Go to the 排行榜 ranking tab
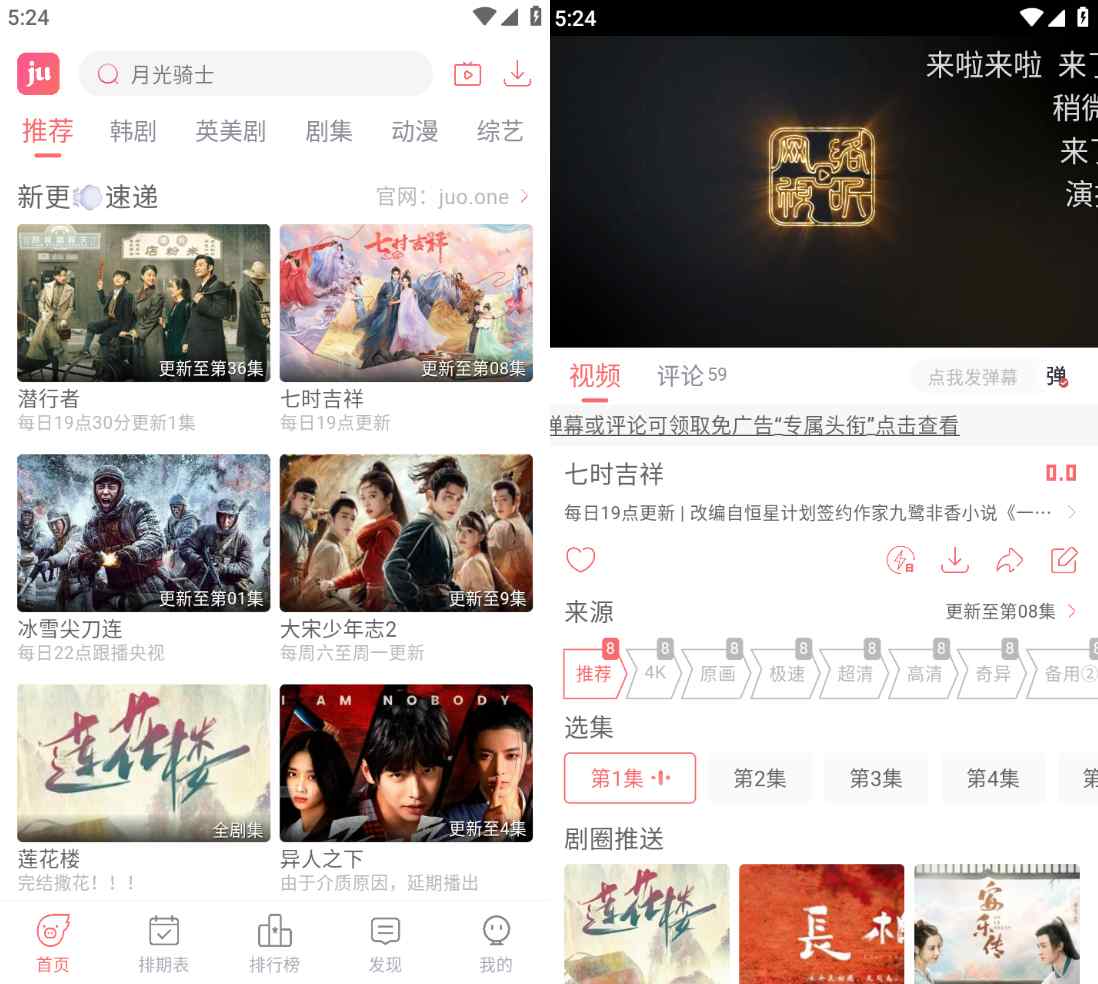The width and height of the screenshot is (1098, 984). pos(274,944)
